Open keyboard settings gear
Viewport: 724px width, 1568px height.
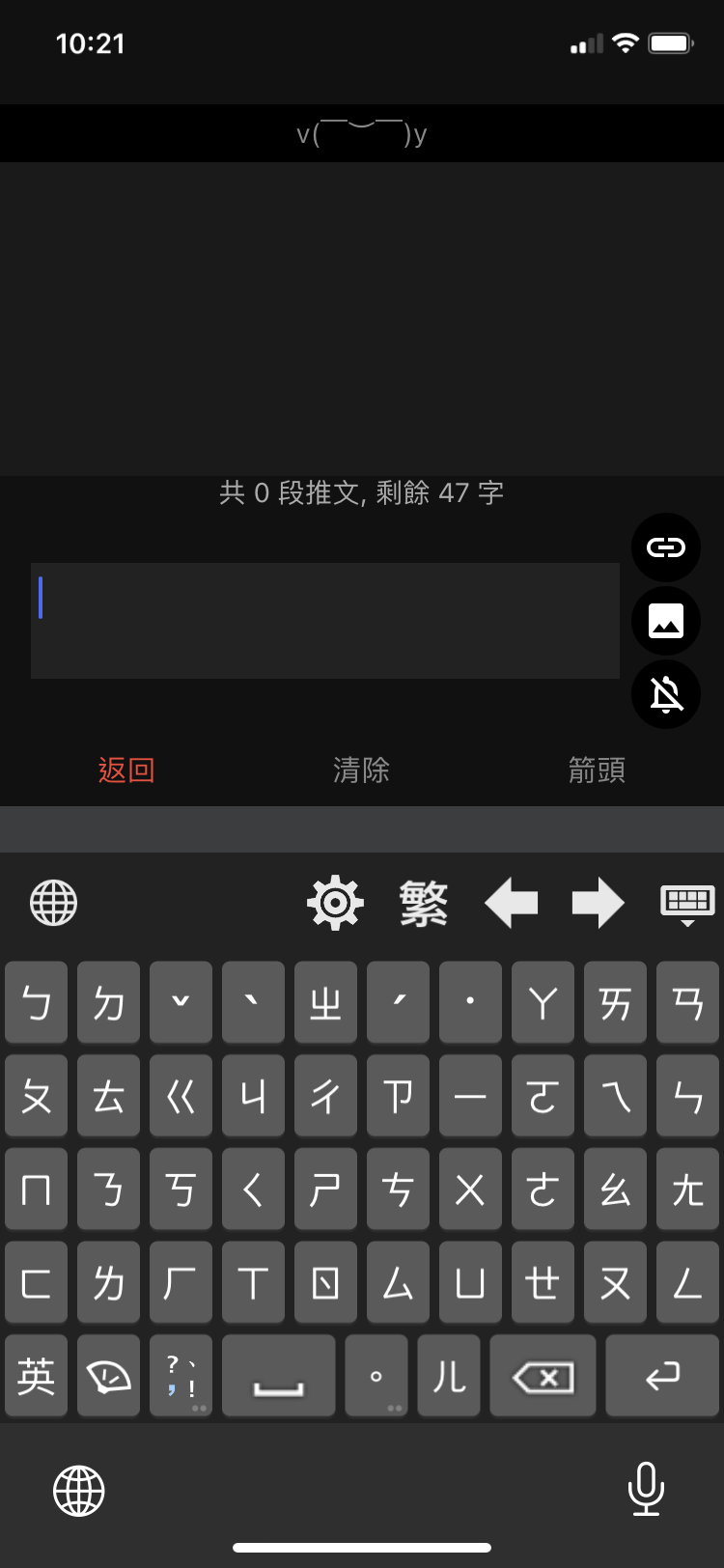click(x=335, y=903)
